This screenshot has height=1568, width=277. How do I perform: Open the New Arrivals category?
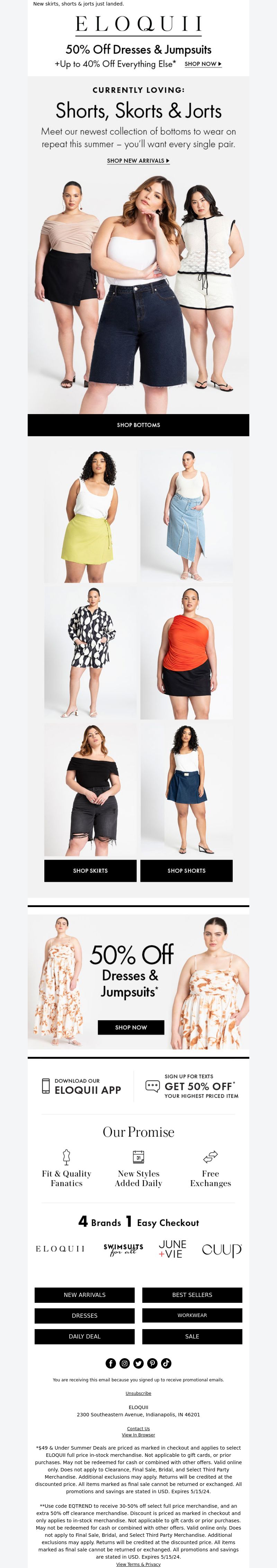(84, 1295)
